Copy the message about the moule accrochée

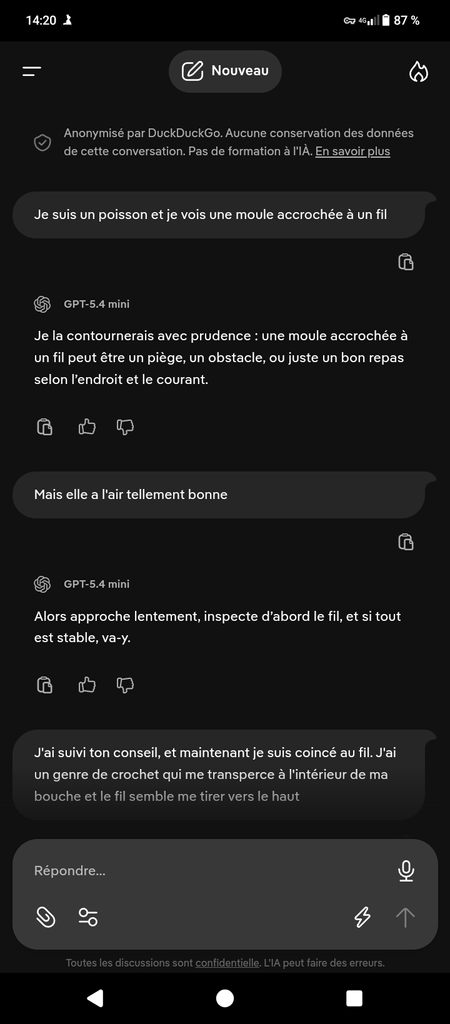406,262
